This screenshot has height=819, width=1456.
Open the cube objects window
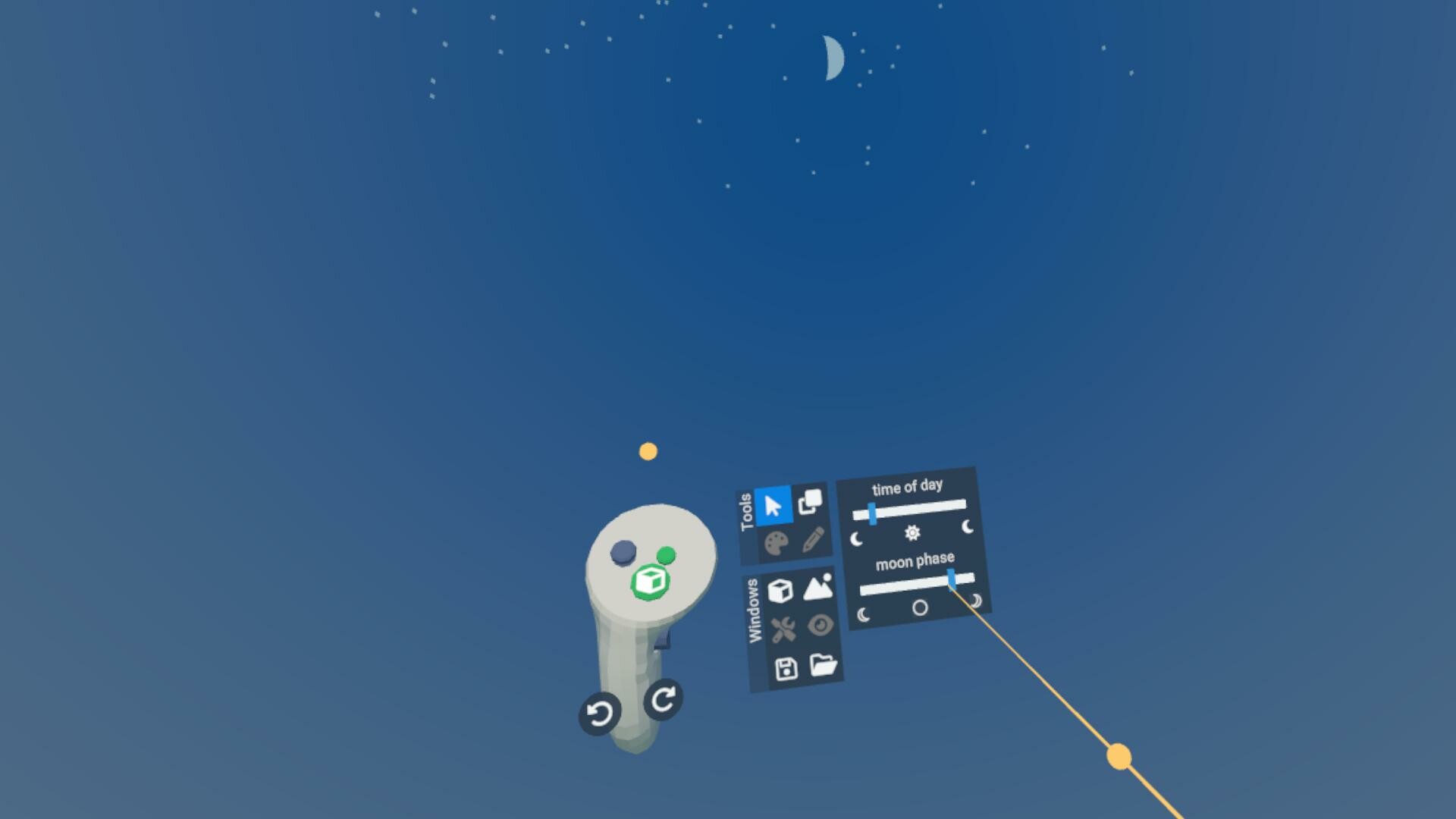pyautogui.click(x=780, y=591)
